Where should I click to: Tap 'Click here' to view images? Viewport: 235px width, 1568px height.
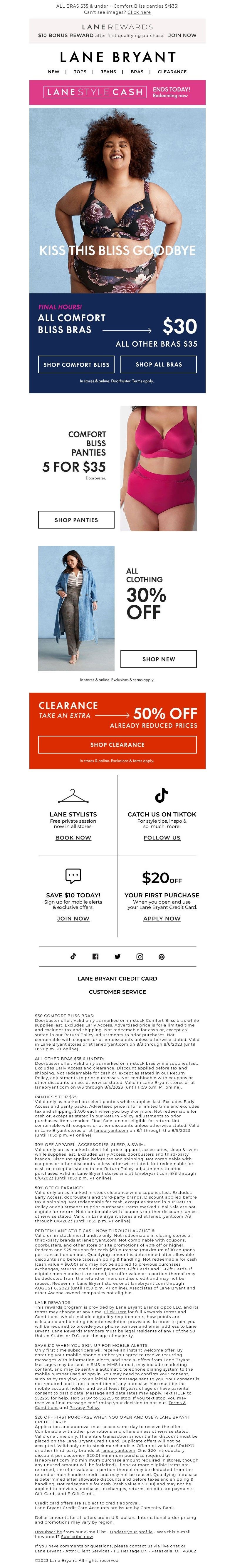[x=138, y=12]
